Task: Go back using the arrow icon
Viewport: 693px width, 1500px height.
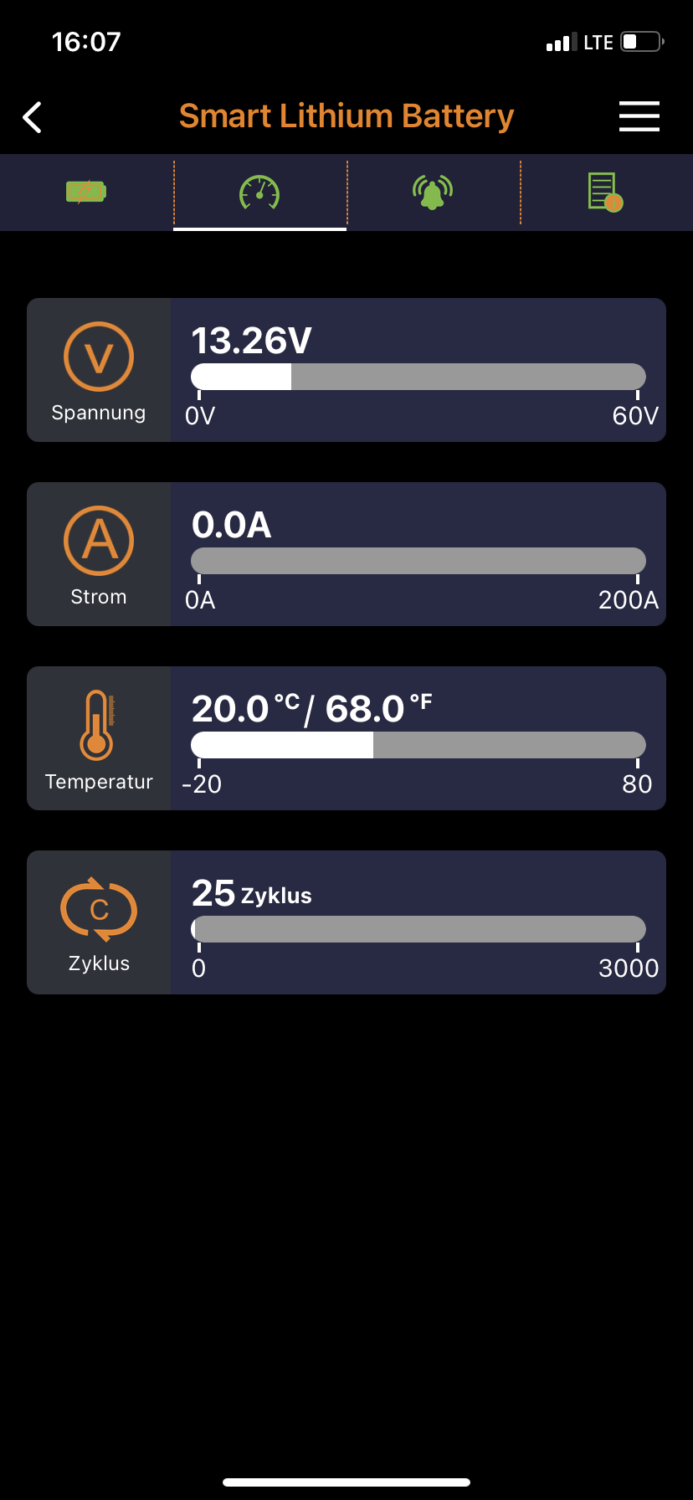Action: point(33,117)
